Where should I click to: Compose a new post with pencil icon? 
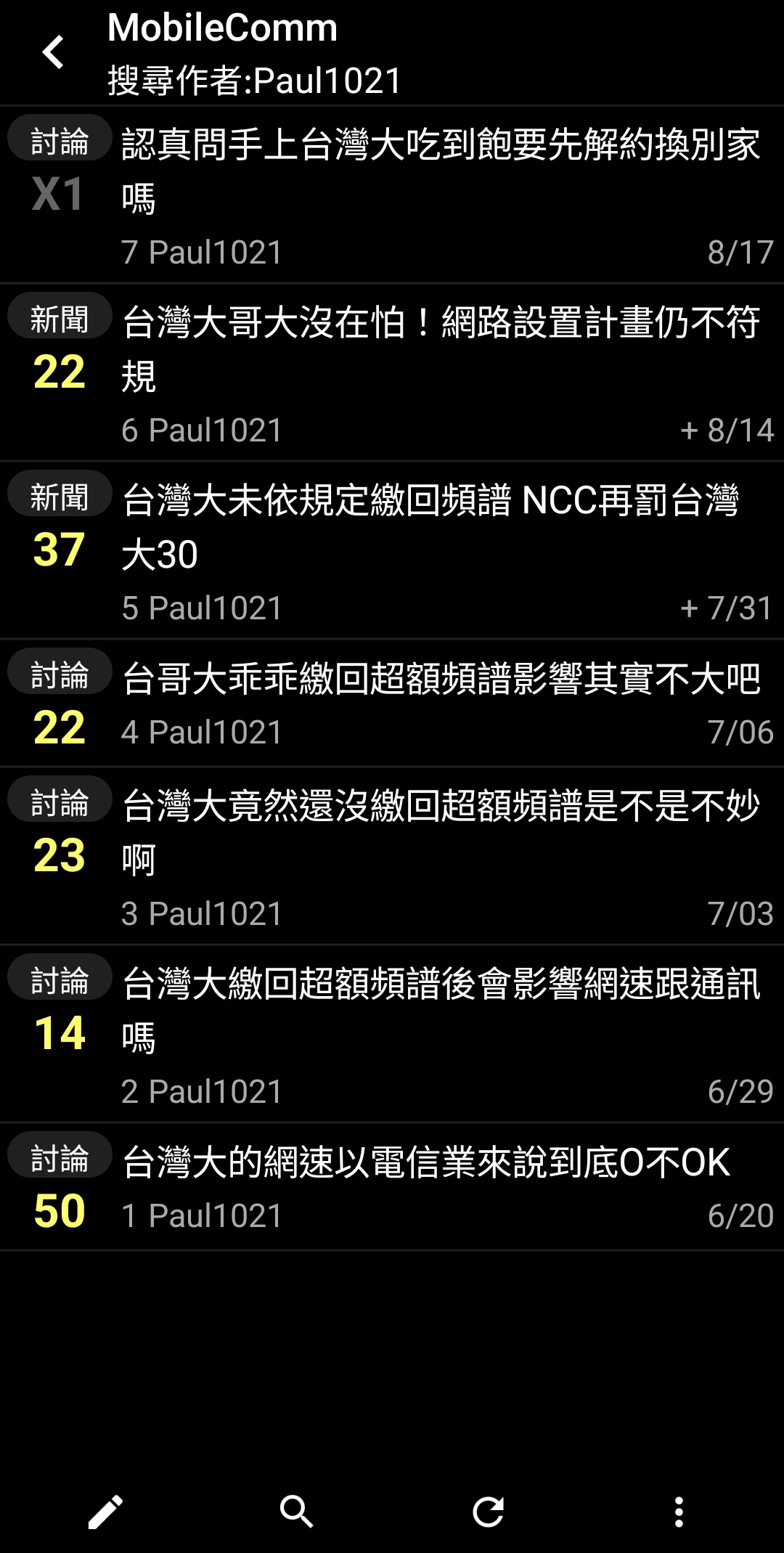(106, 1512)
